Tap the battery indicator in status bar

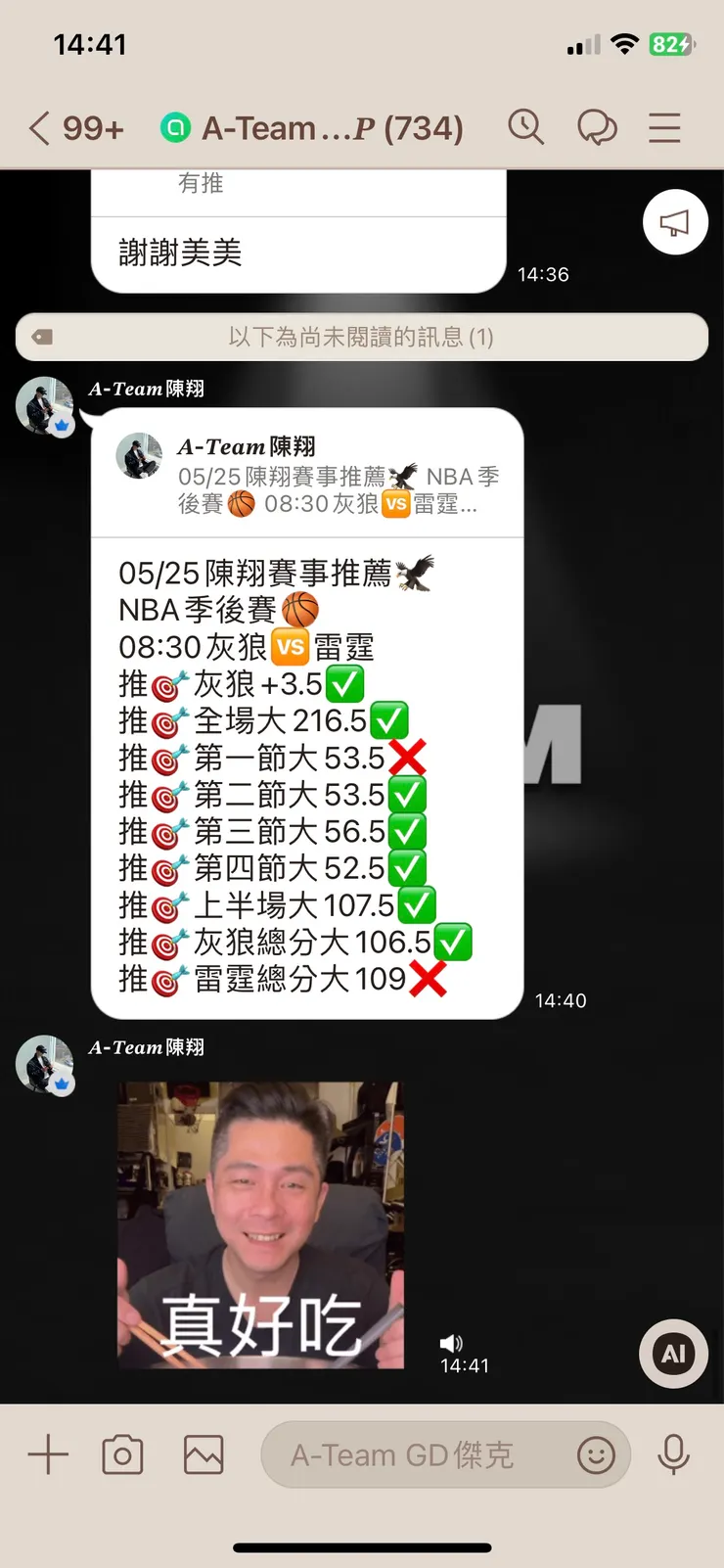point(673,43)
